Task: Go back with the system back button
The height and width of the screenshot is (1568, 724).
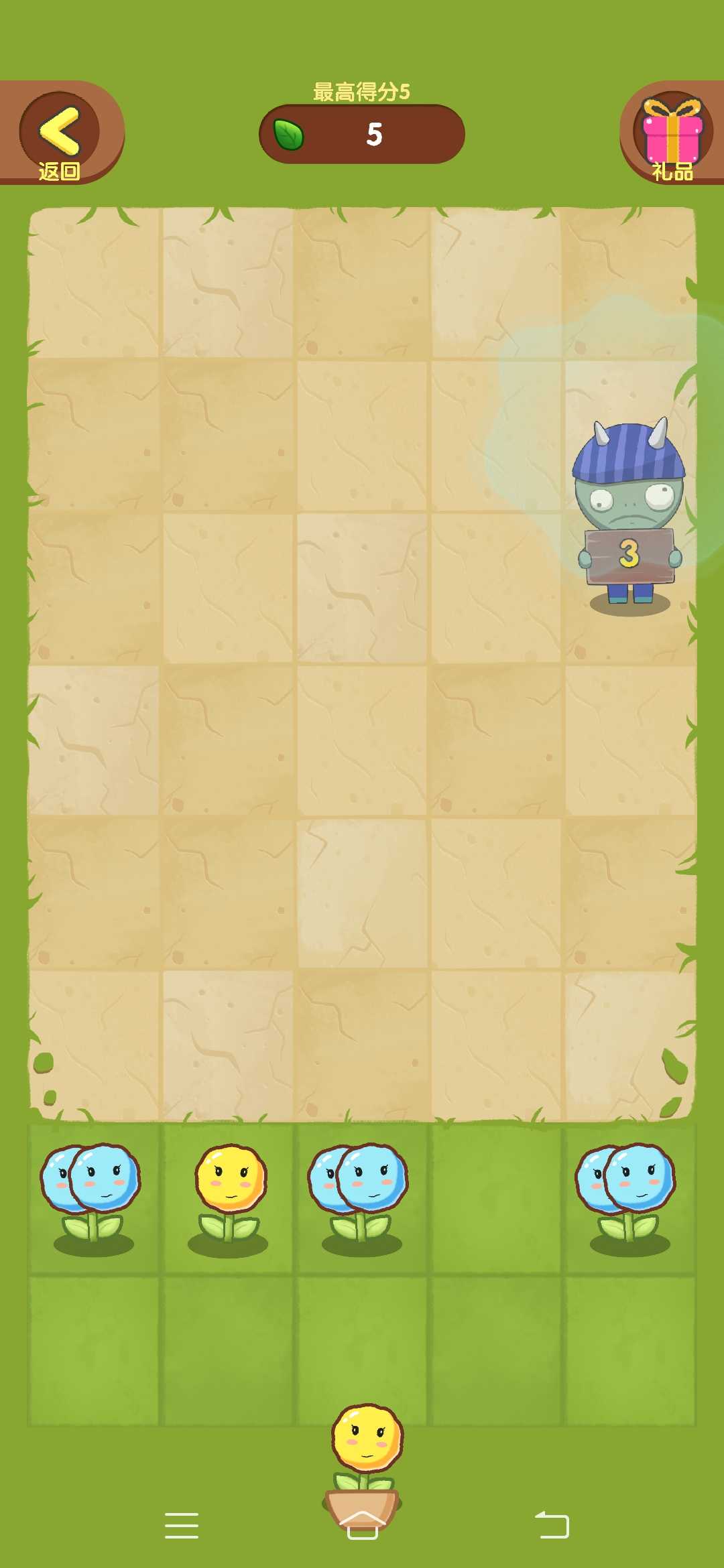Action: (552, 1526)
